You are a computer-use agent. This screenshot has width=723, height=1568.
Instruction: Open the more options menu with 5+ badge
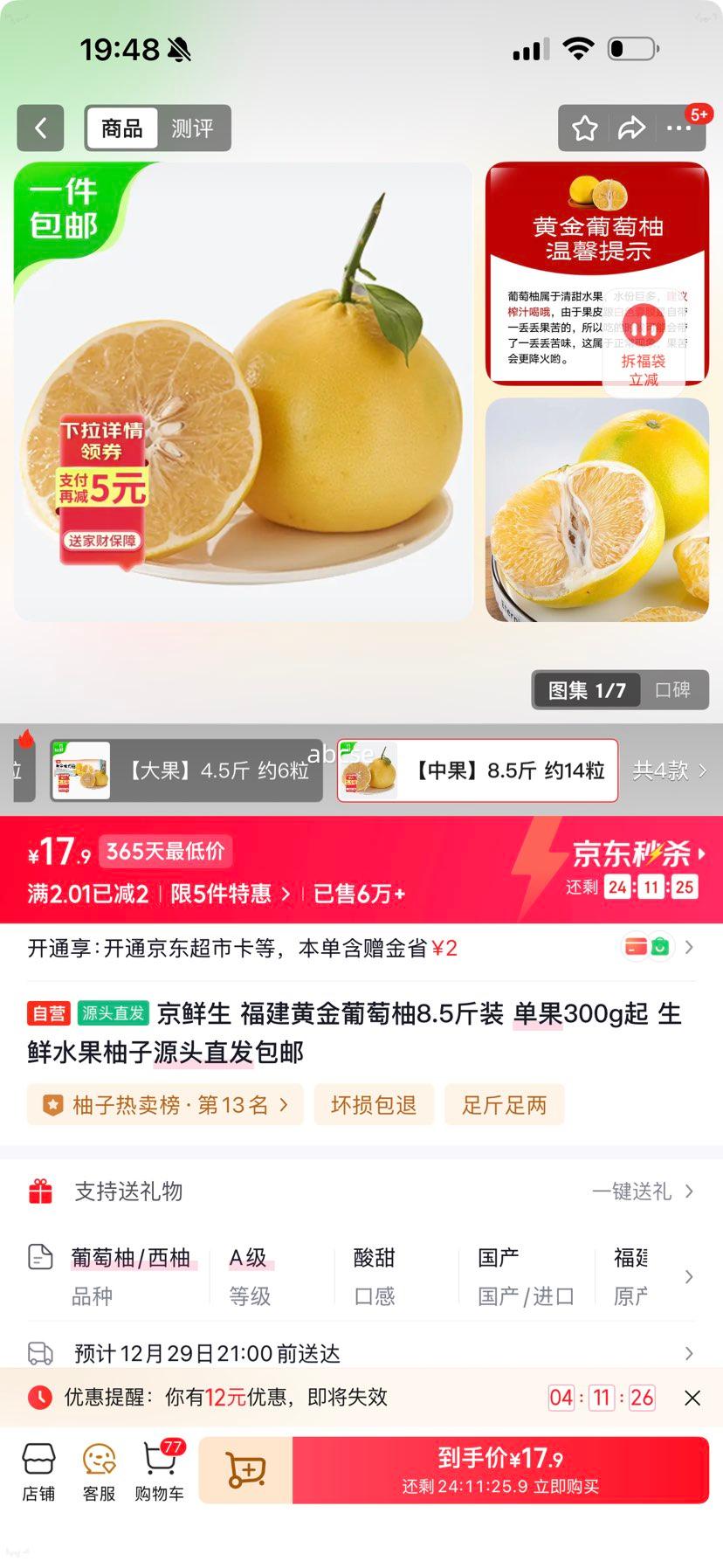(678, 128)
